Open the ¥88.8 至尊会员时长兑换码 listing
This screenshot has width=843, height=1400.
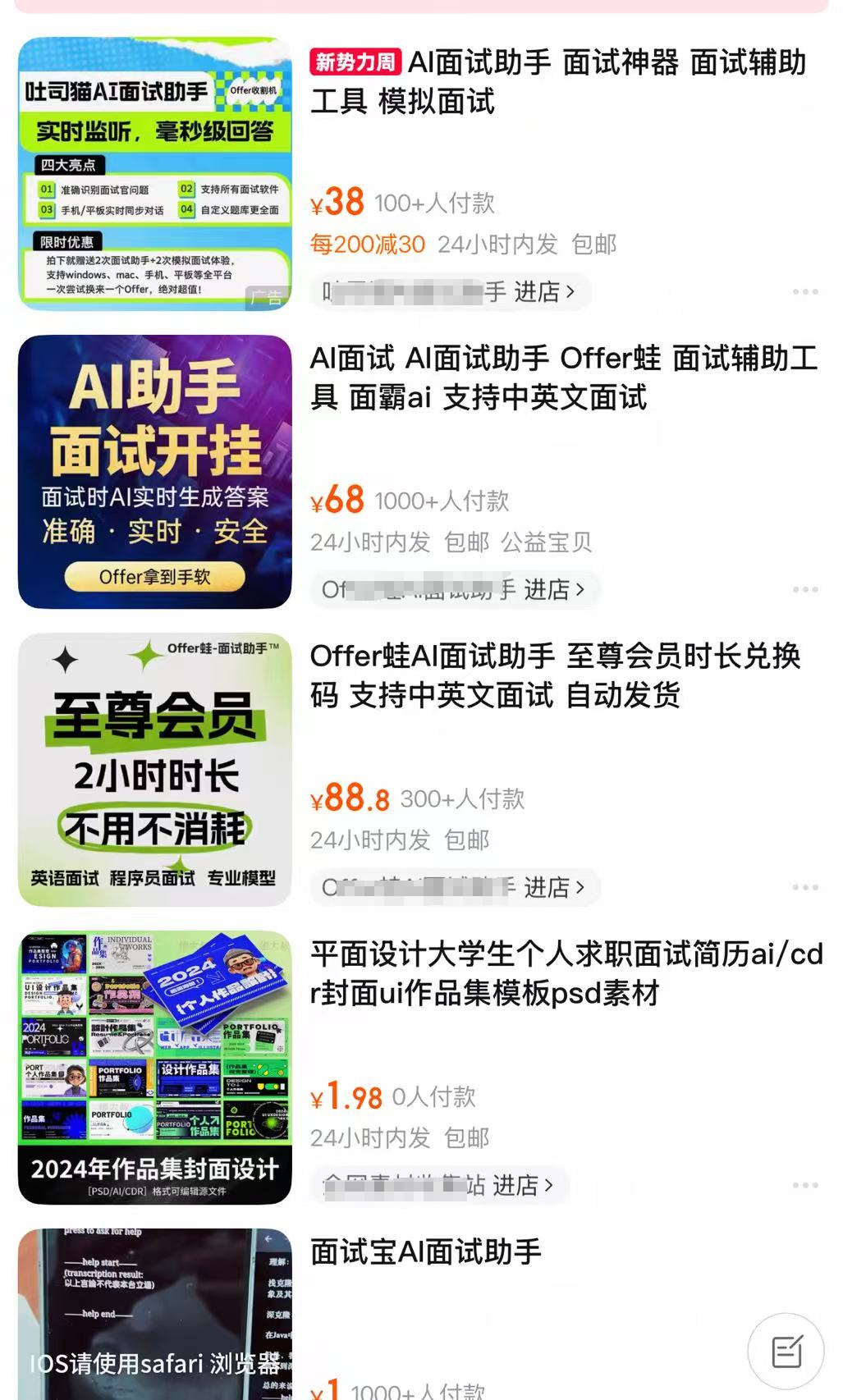[x=555, y=675]
